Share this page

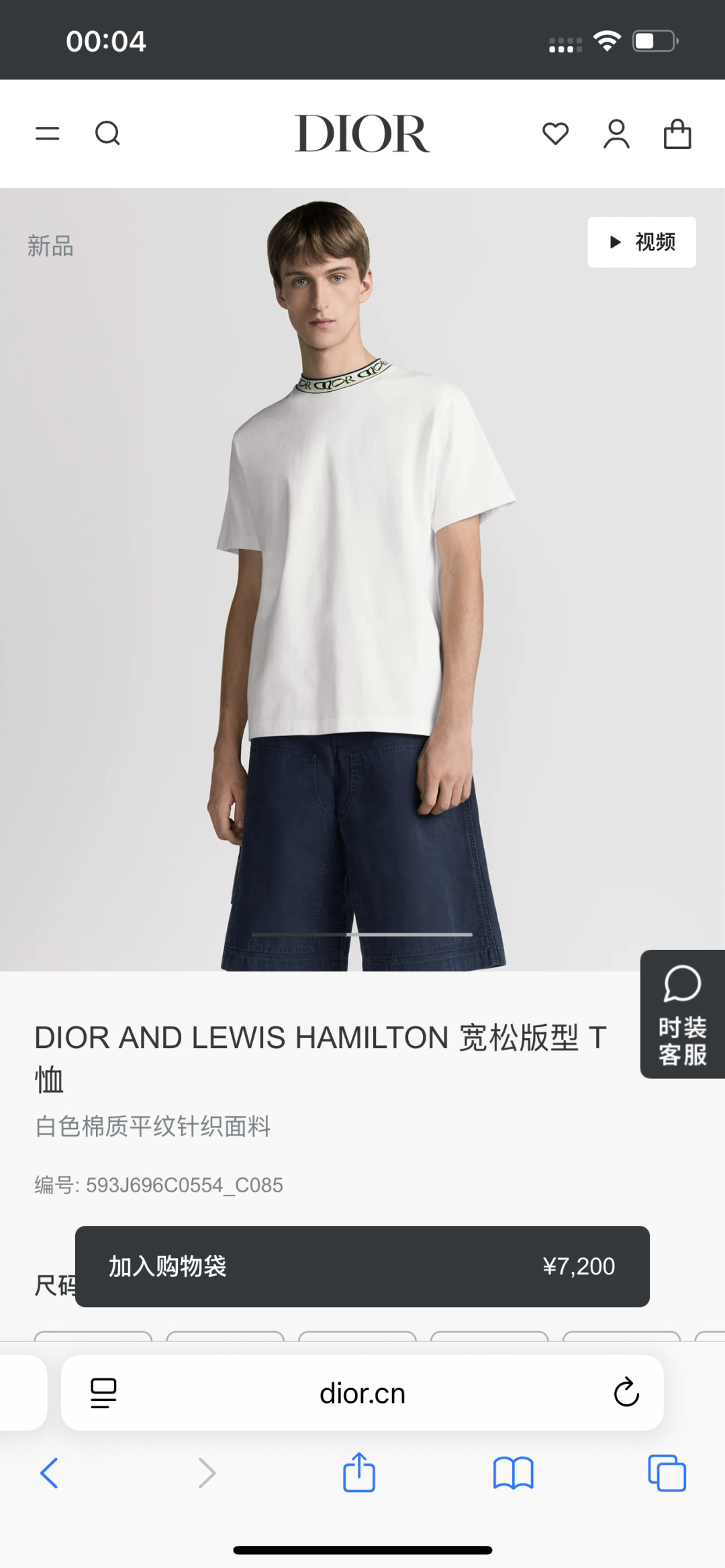click(x=359, y=1471)
